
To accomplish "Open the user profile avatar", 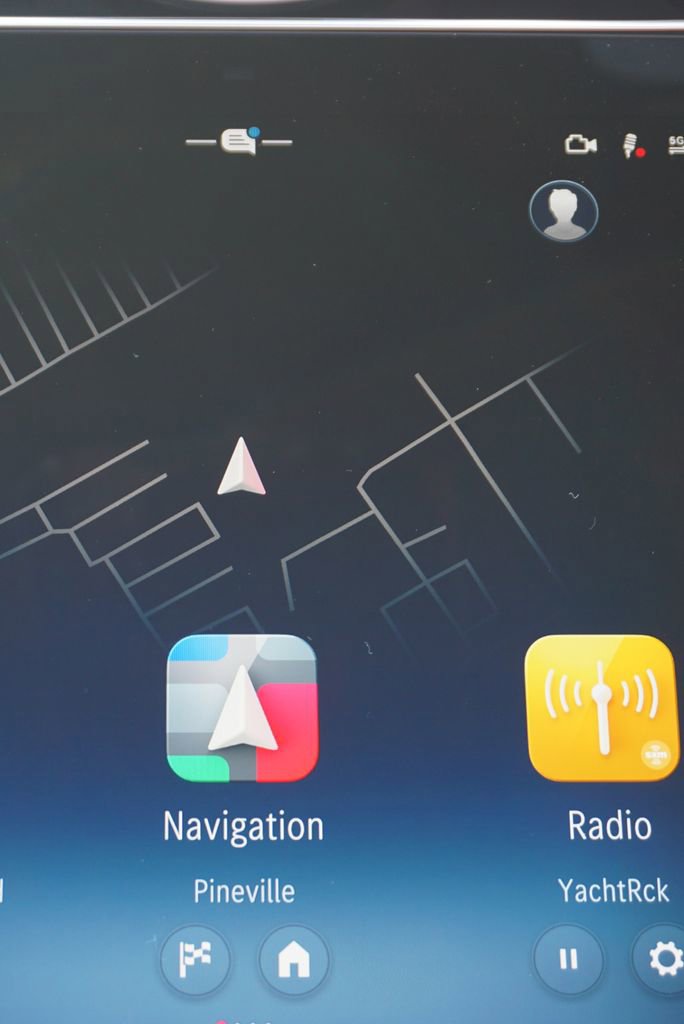I will point(564,211).
